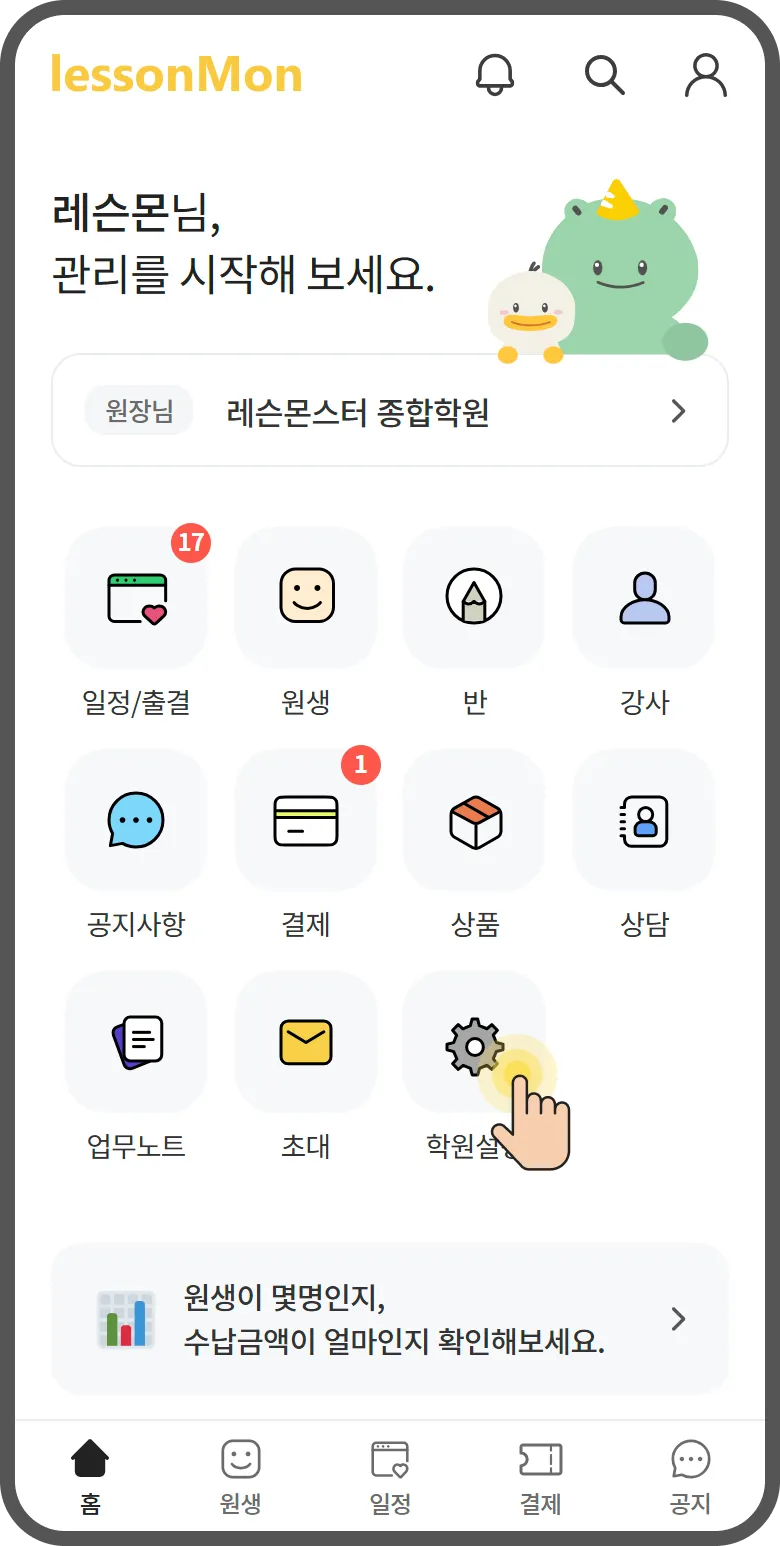Switch to the 공지 bottom tab
780x1546 pixels.
pyautogui.click(x=690, y=1476)
